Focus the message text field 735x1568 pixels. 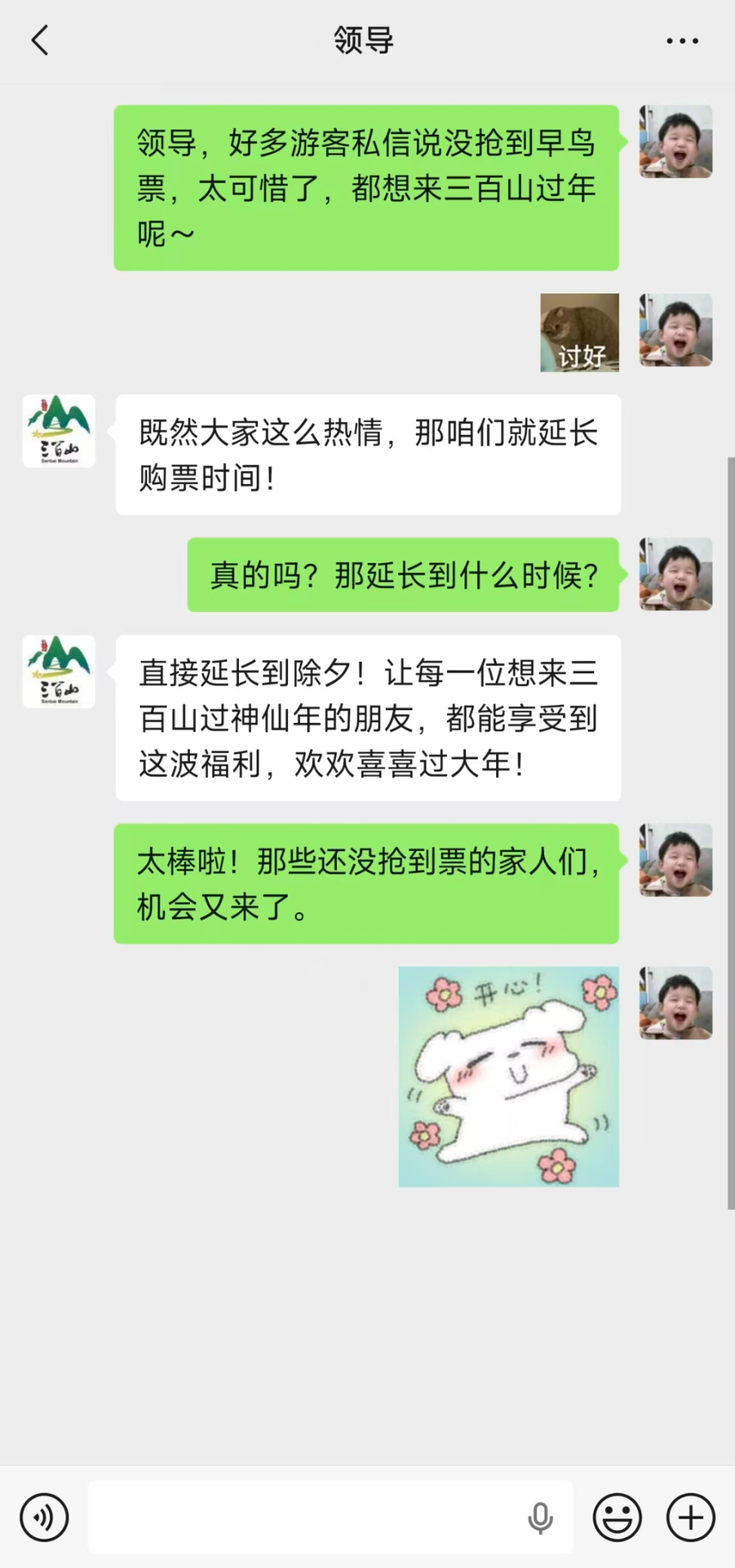coord(306,1517)
